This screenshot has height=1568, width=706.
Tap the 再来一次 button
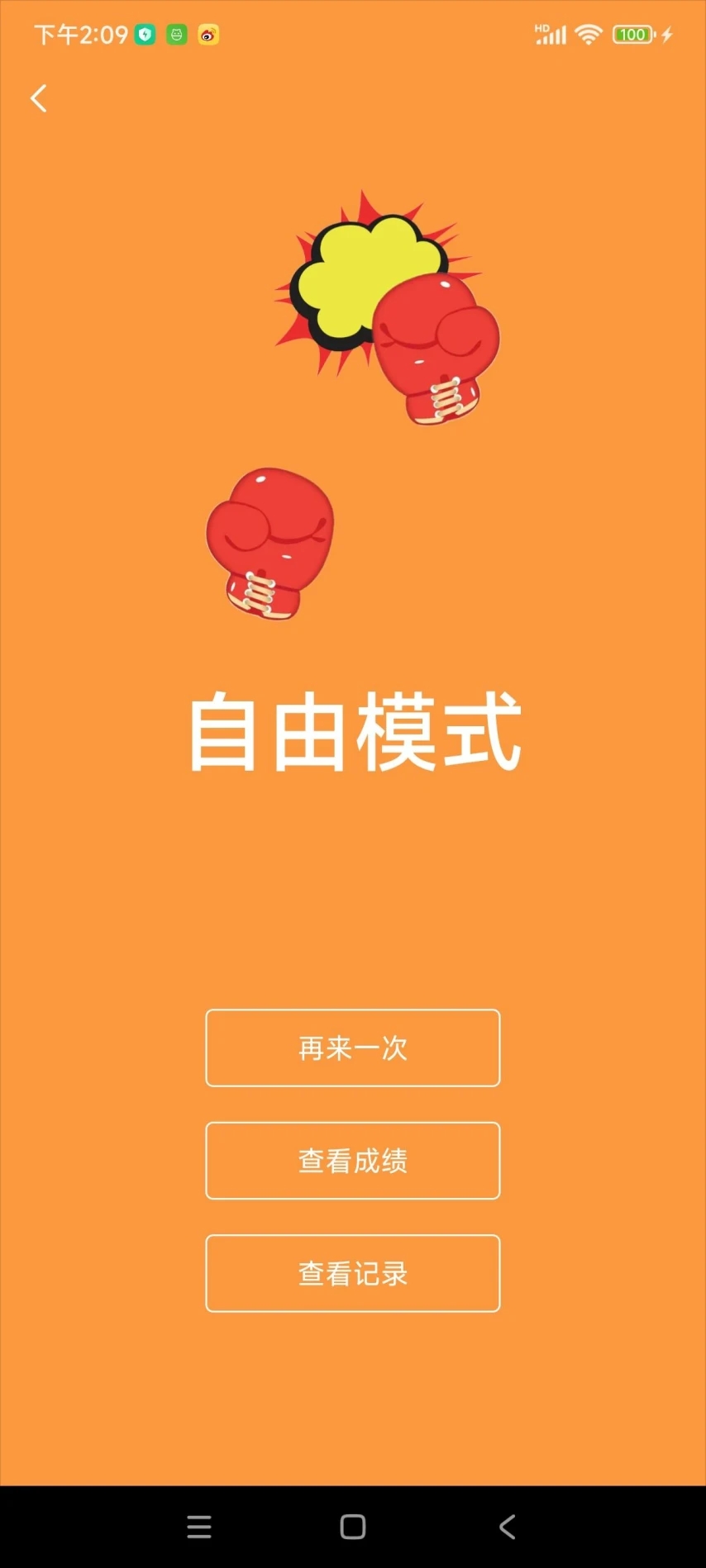[x=353, y=1048]
